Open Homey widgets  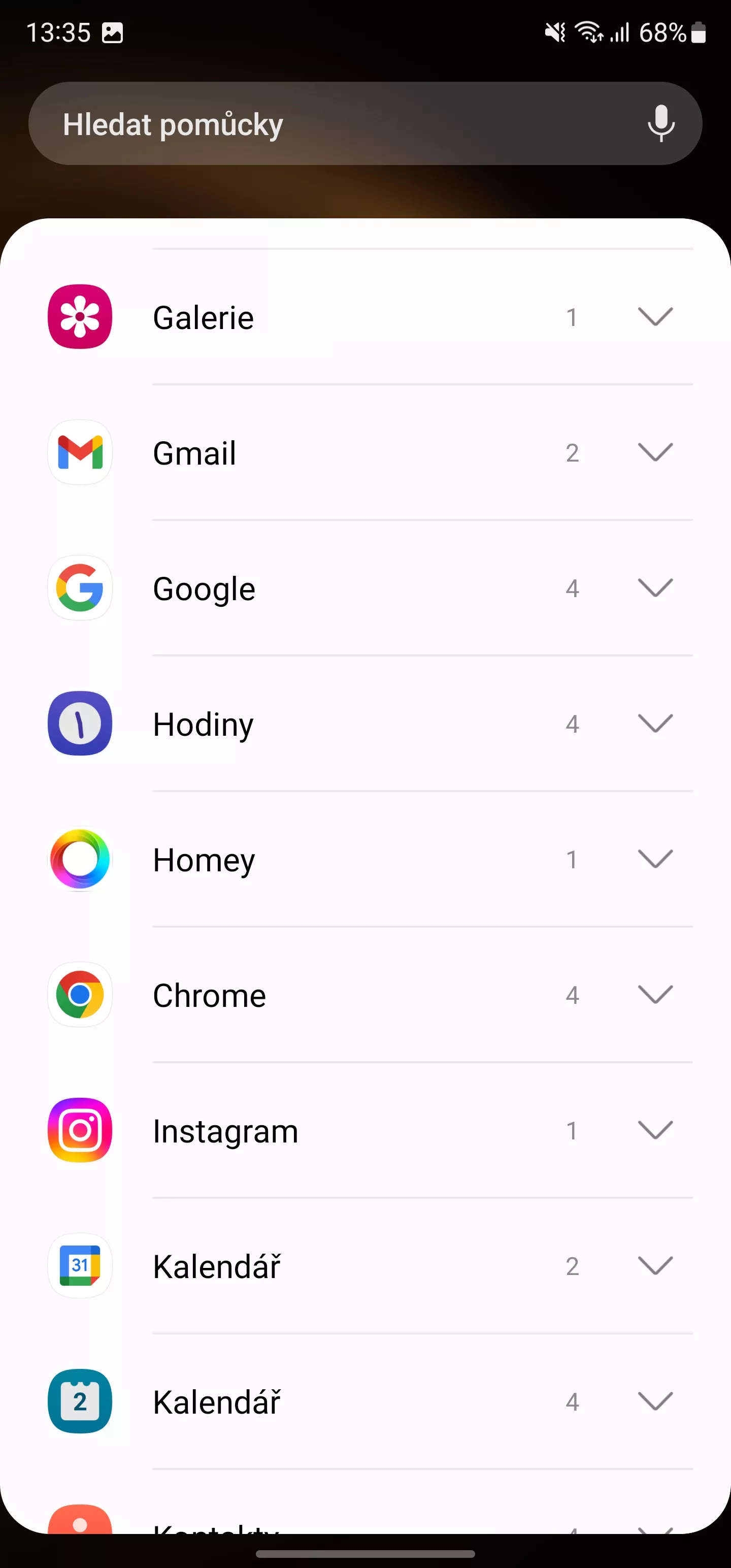tap(365, 860)
